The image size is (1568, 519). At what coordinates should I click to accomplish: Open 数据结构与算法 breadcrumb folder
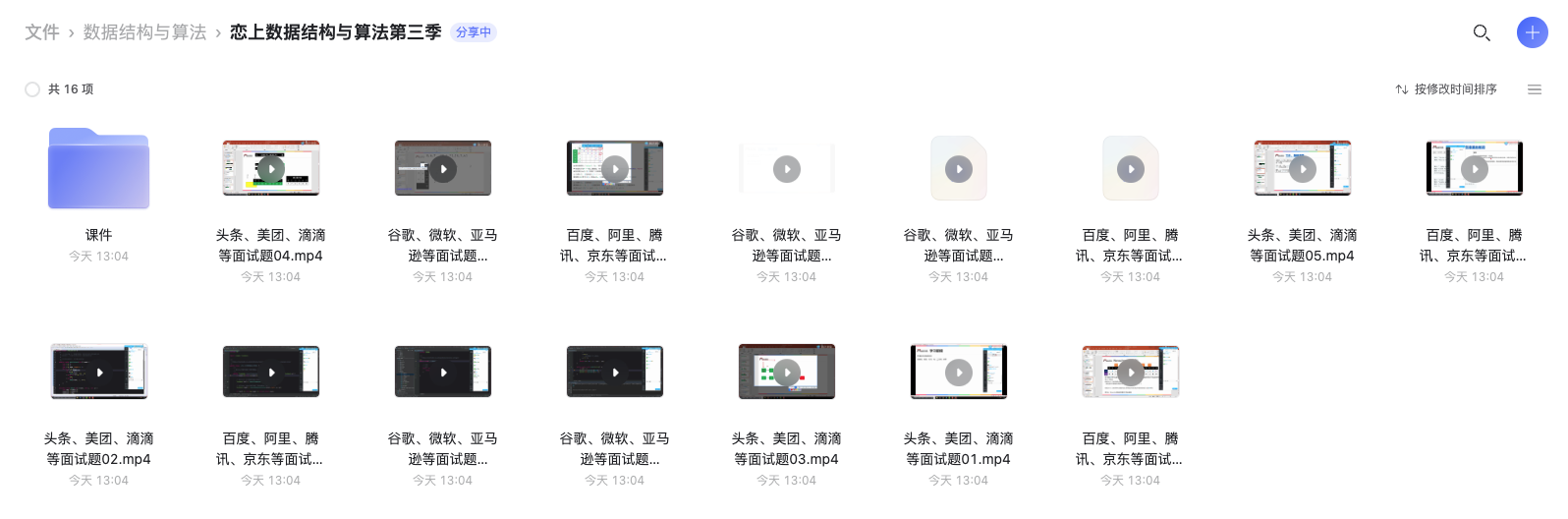point(144,32)
